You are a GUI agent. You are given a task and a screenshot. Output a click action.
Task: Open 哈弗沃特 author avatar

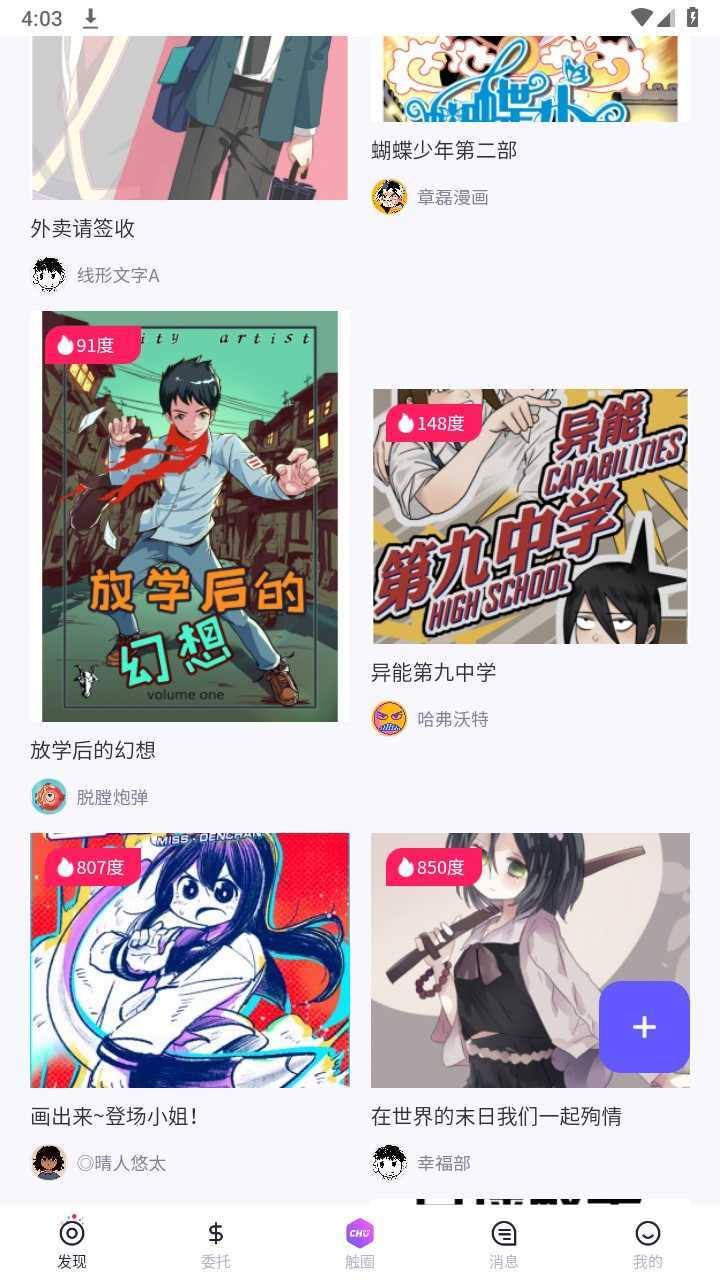(389, 719)
